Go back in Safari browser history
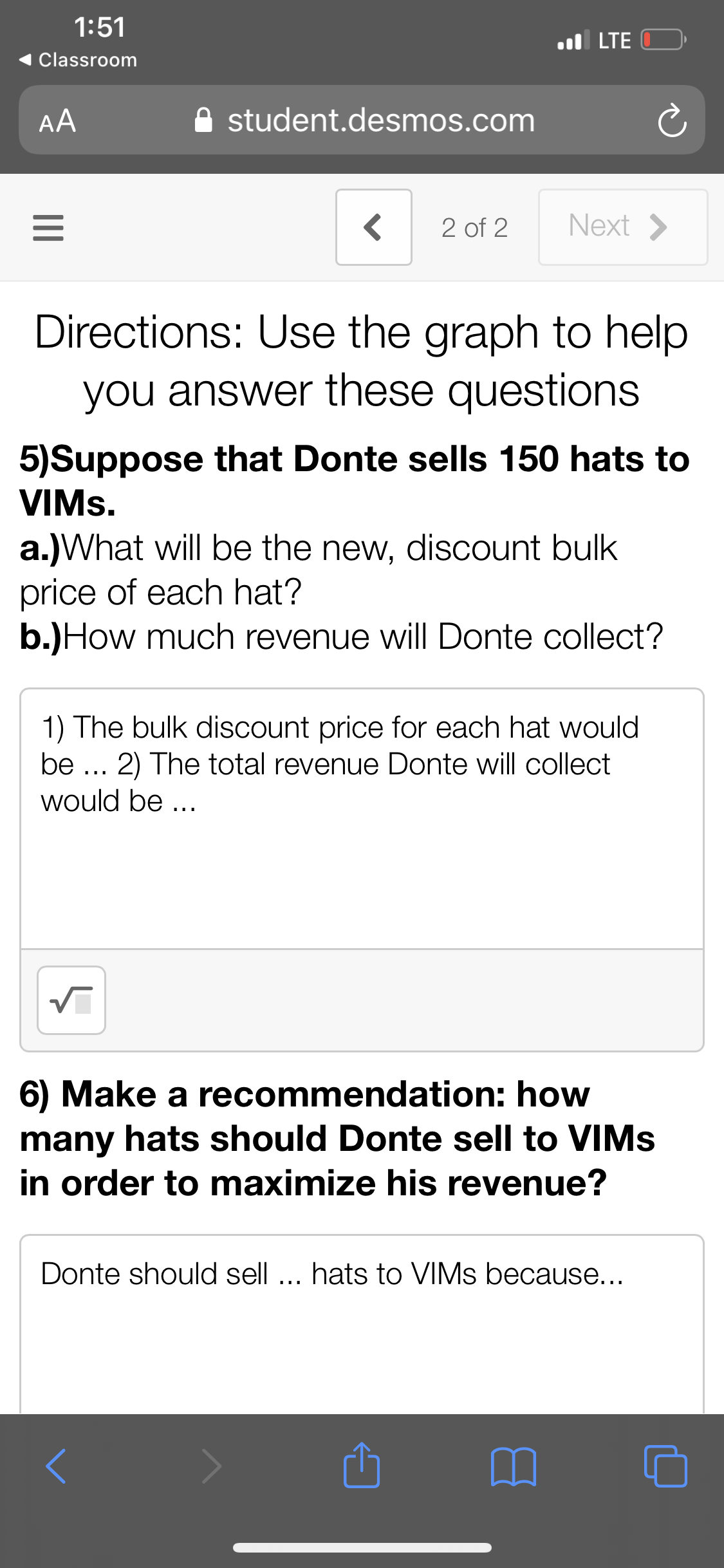 click(56, 1466)
